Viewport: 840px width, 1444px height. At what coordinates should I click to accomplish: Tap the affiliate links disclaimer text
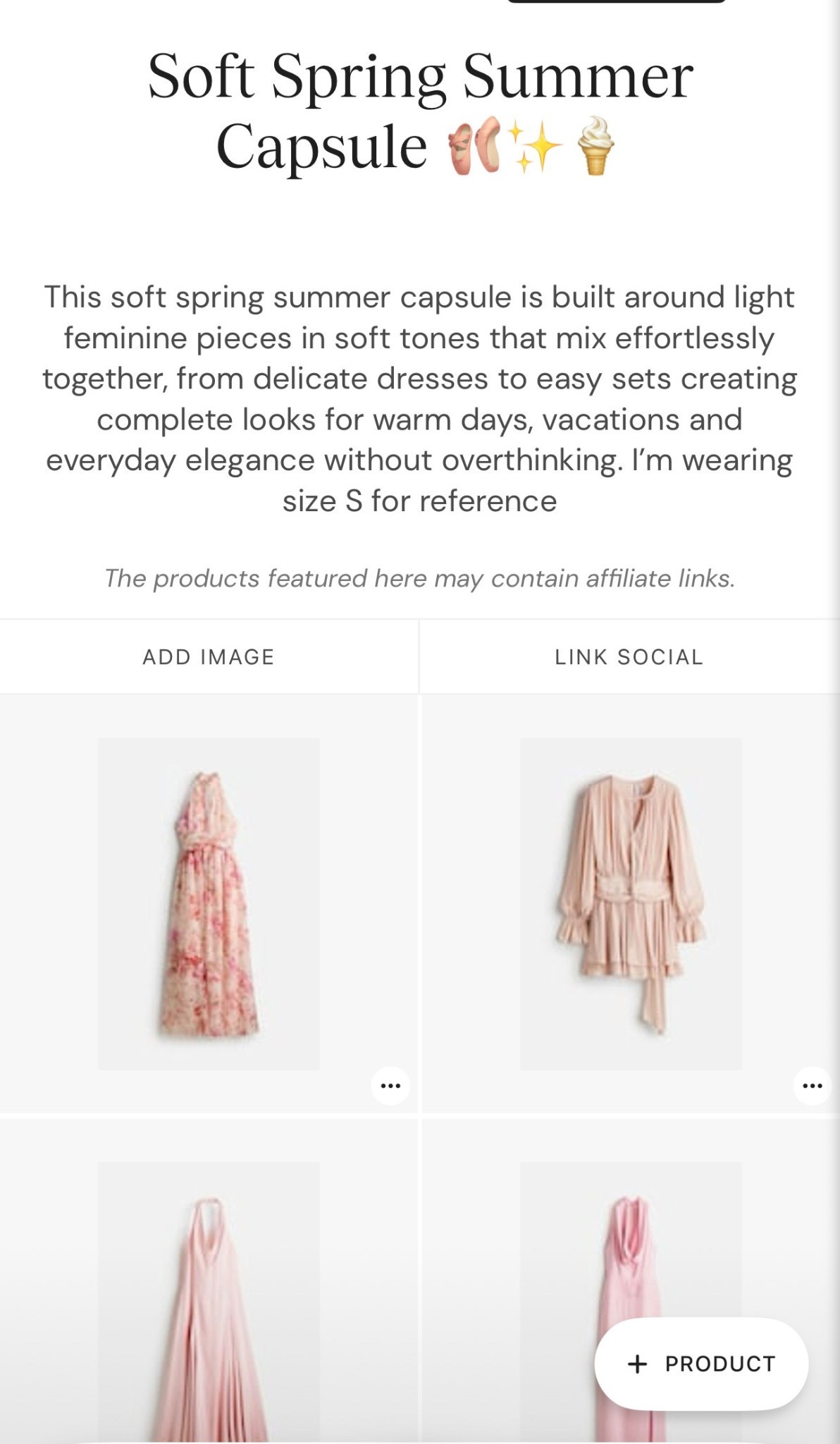420,578
